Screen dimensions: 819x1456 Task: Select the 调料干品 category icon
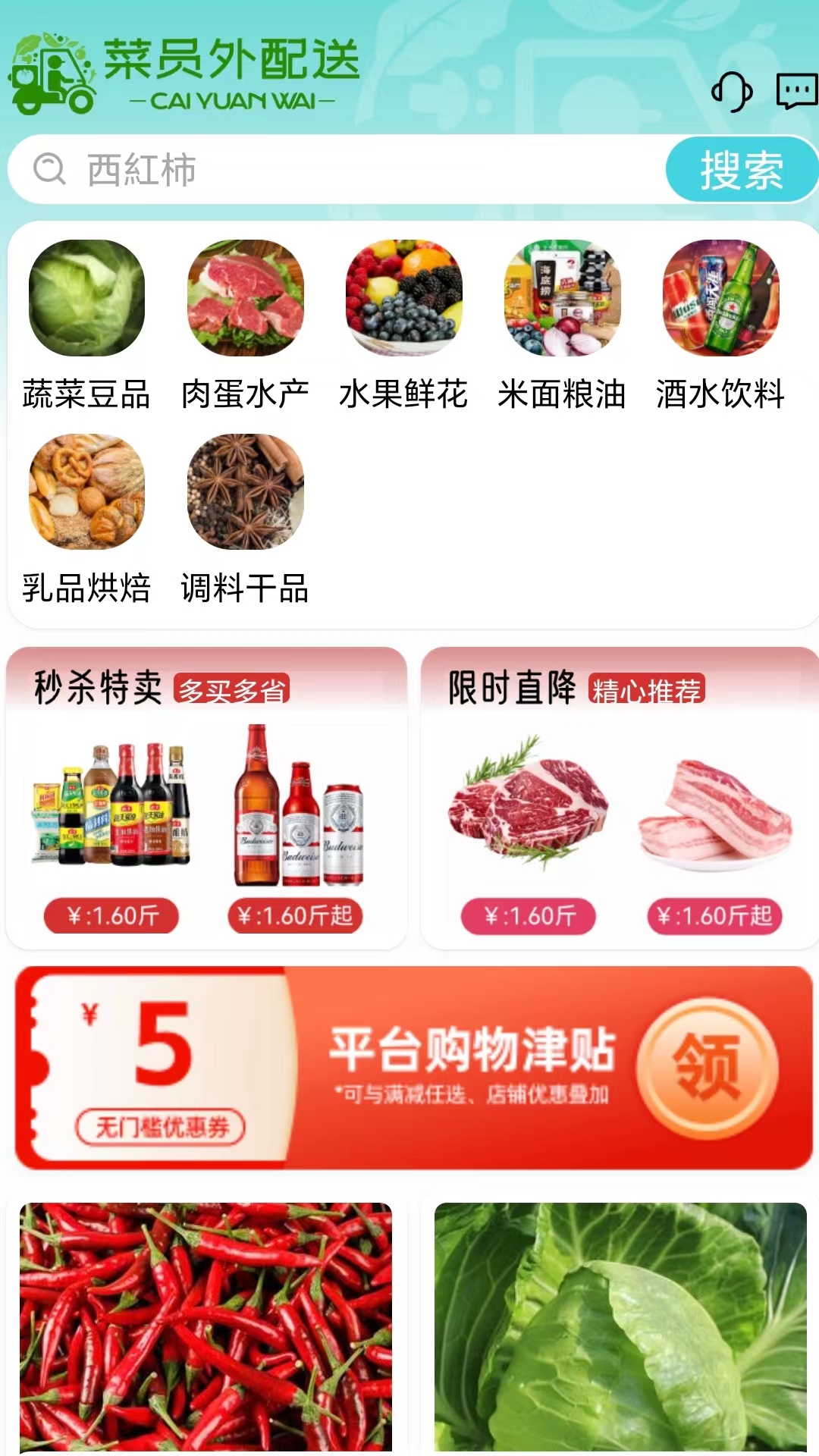[243, 497]
